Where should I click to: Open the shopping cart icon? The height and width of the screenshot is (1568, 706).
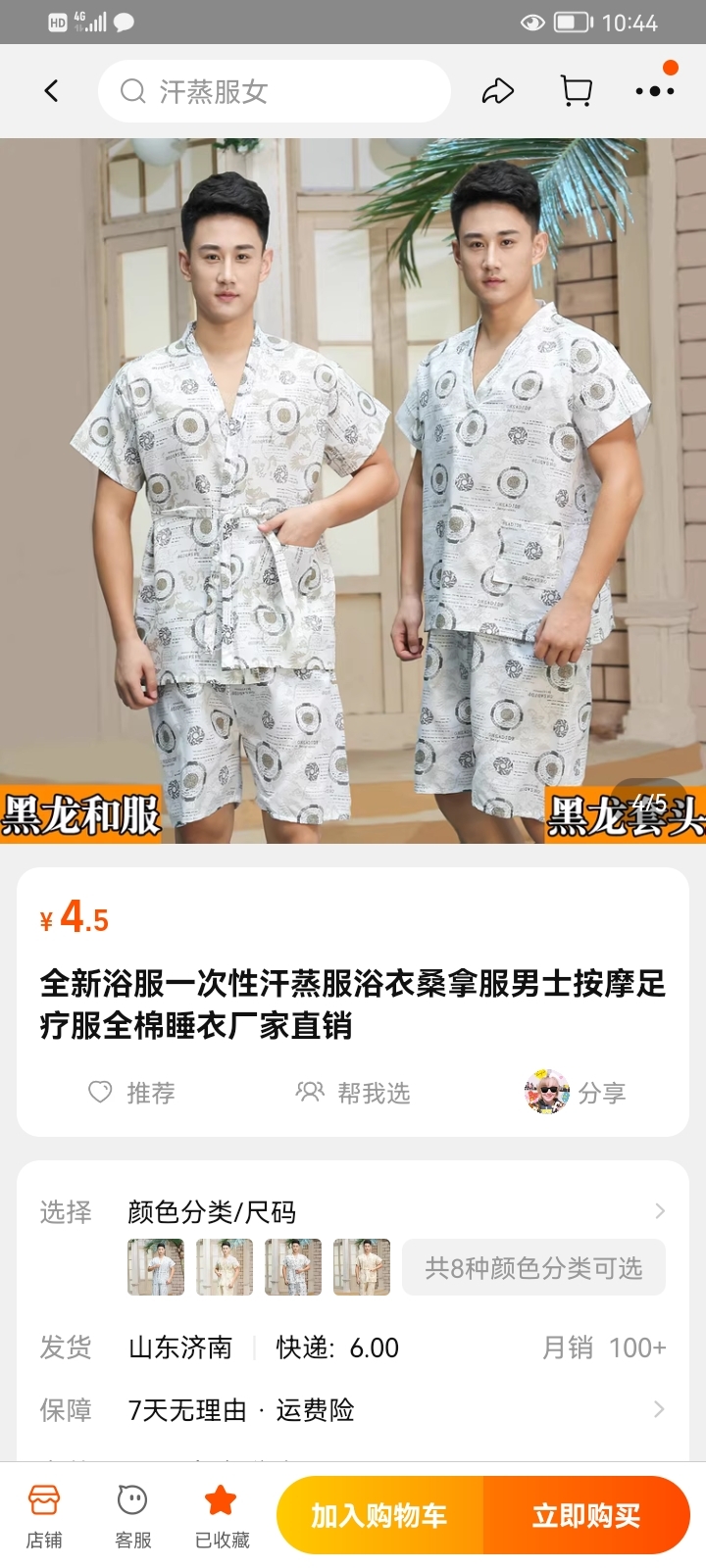[x=577, y=91]
